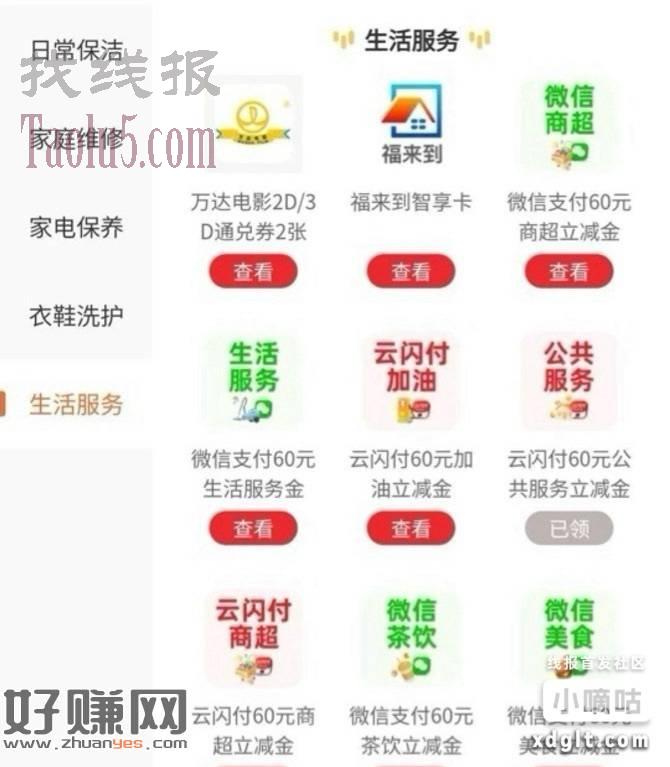Image resolution: width=670 pixels, height=767 pixels.
Task: Select the 生活服务 sidebar tab
Action: [76, 405]
